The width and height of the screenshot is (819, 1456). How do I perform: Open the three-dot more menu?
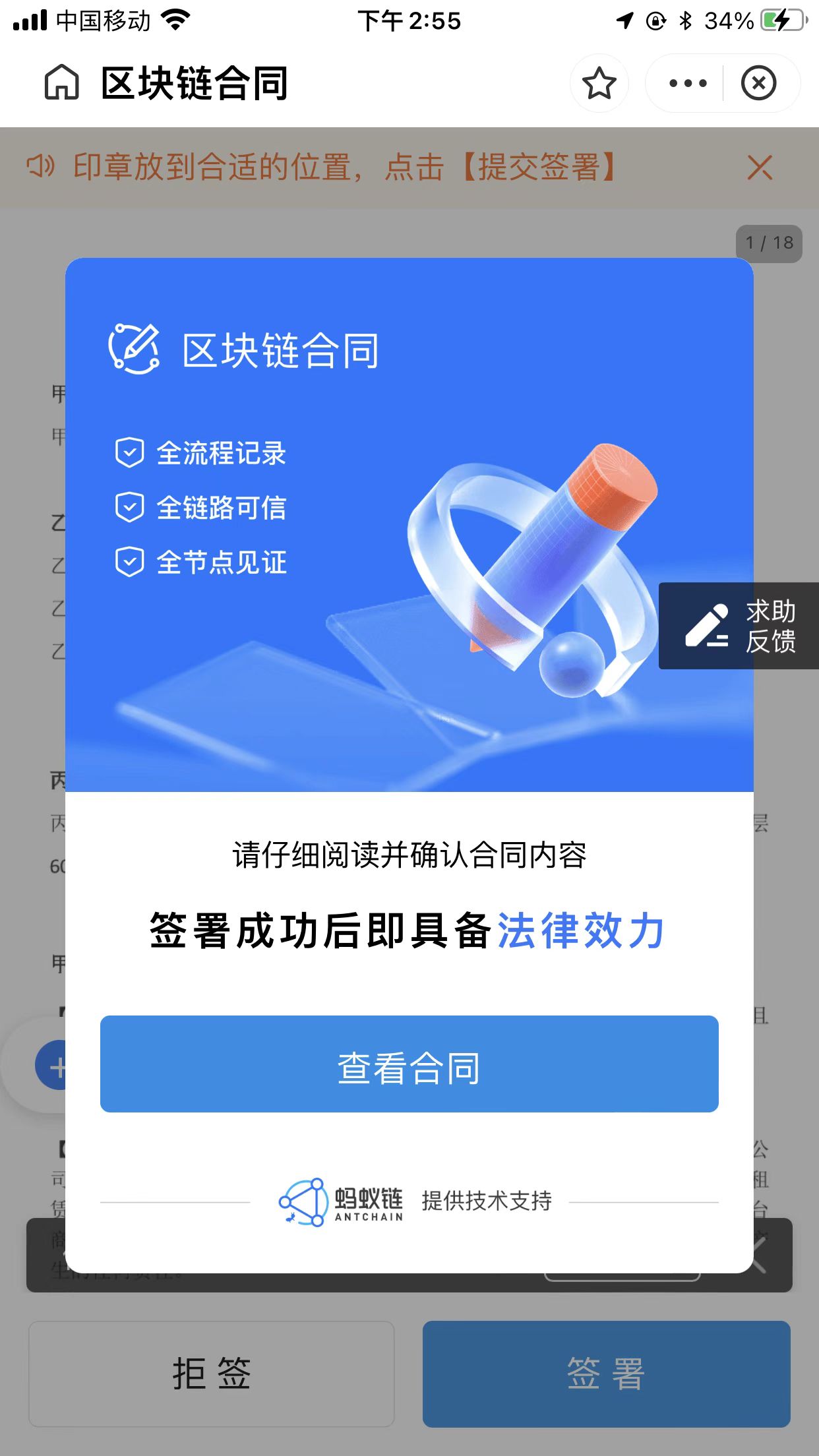click(x=687, y=83)
